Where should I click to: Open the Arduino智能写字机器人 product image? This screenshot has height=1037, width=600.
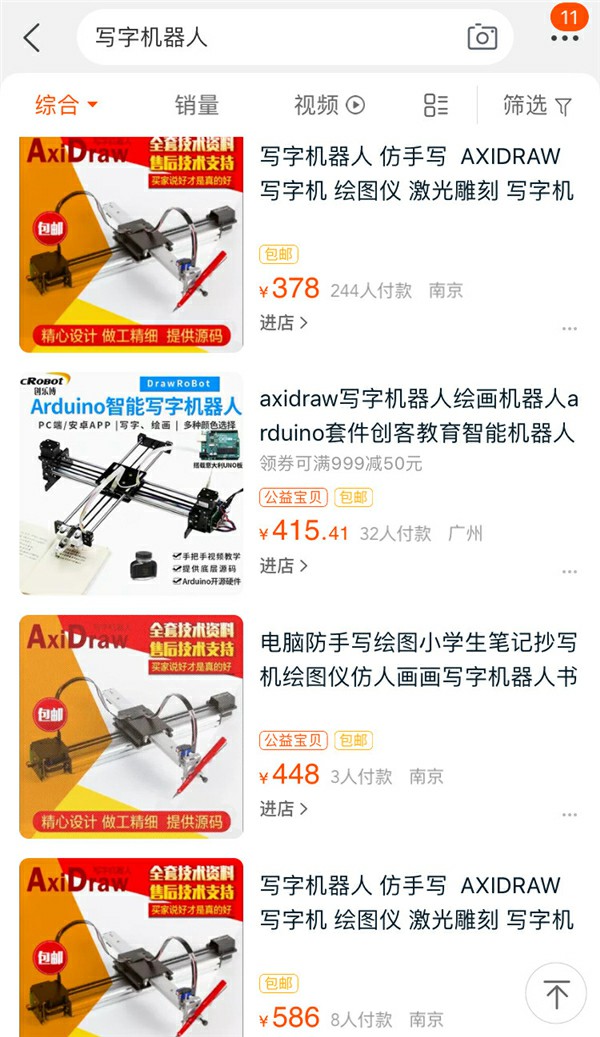click(x=131, y=483)
